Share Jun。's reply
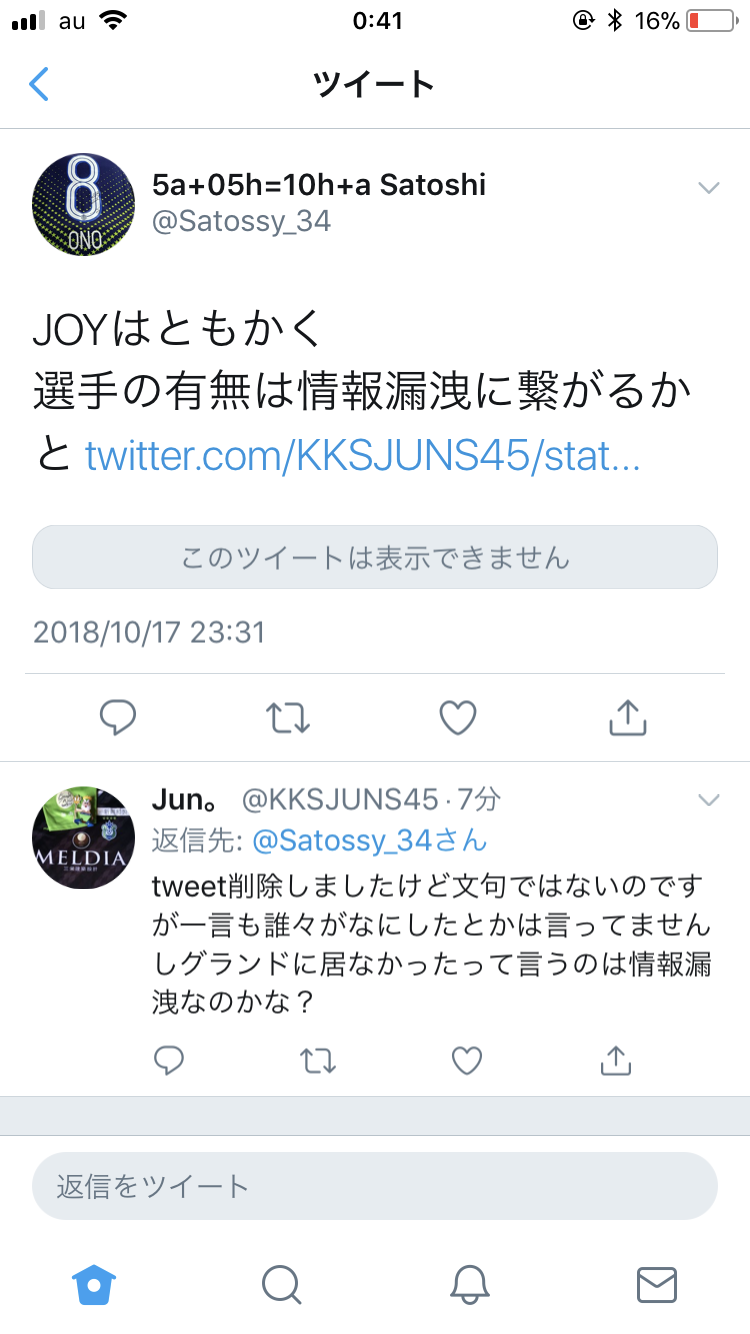Viewport: 750px width, 1334px height. pos(616,1060)
